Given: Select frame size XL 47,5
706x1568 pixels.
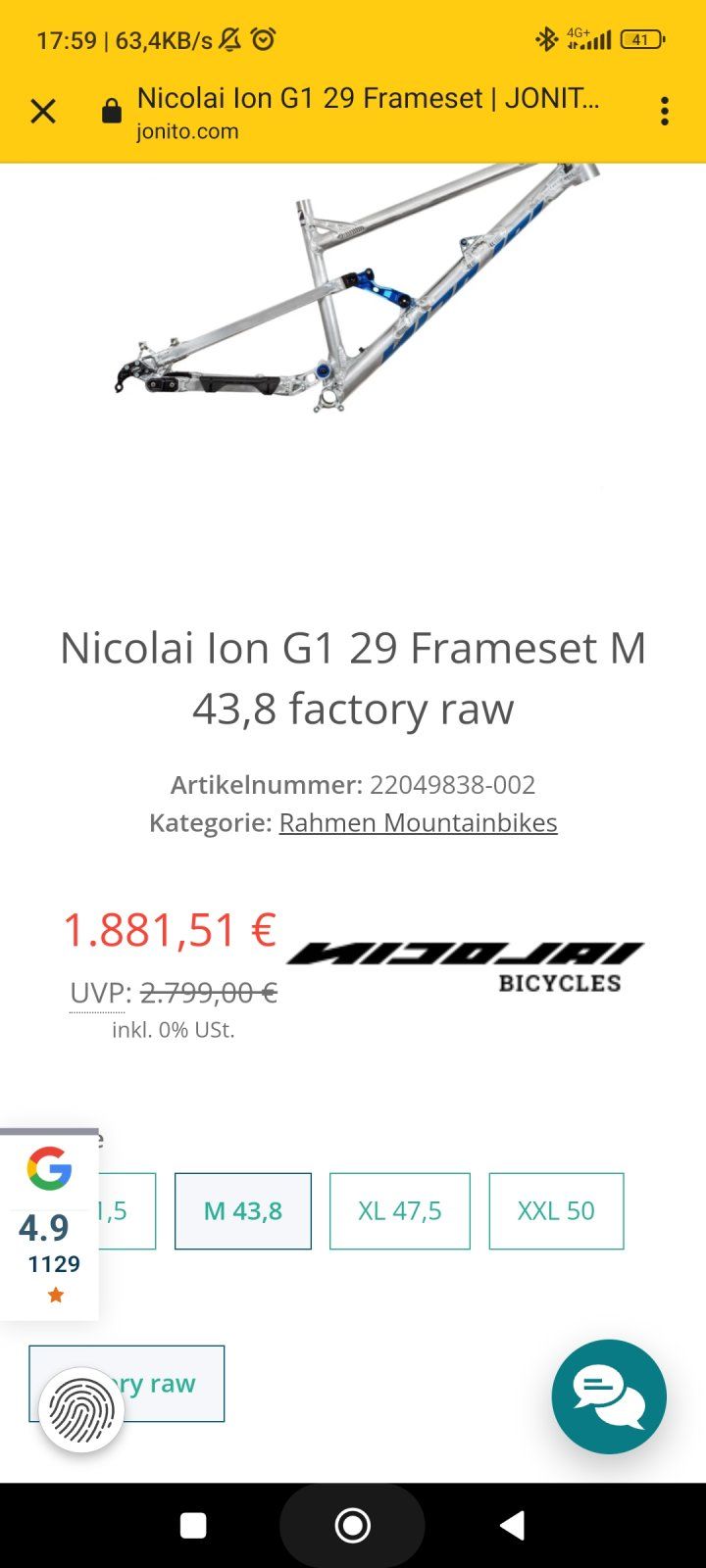Looking at the screenshot, I should (x=399, y=1211).
